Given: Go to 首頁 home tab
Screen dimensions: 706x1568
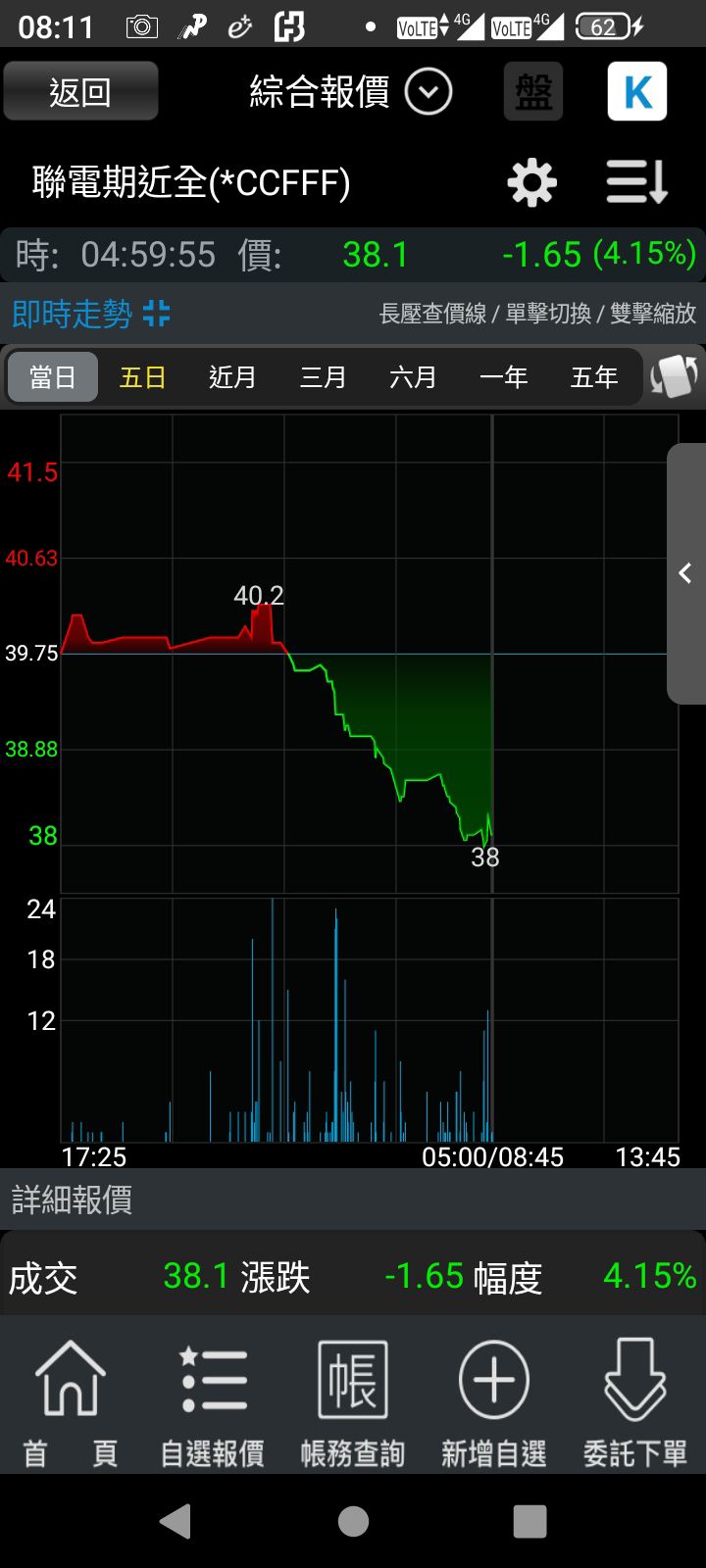Looking at the screenshot, I should (71, 1401).
